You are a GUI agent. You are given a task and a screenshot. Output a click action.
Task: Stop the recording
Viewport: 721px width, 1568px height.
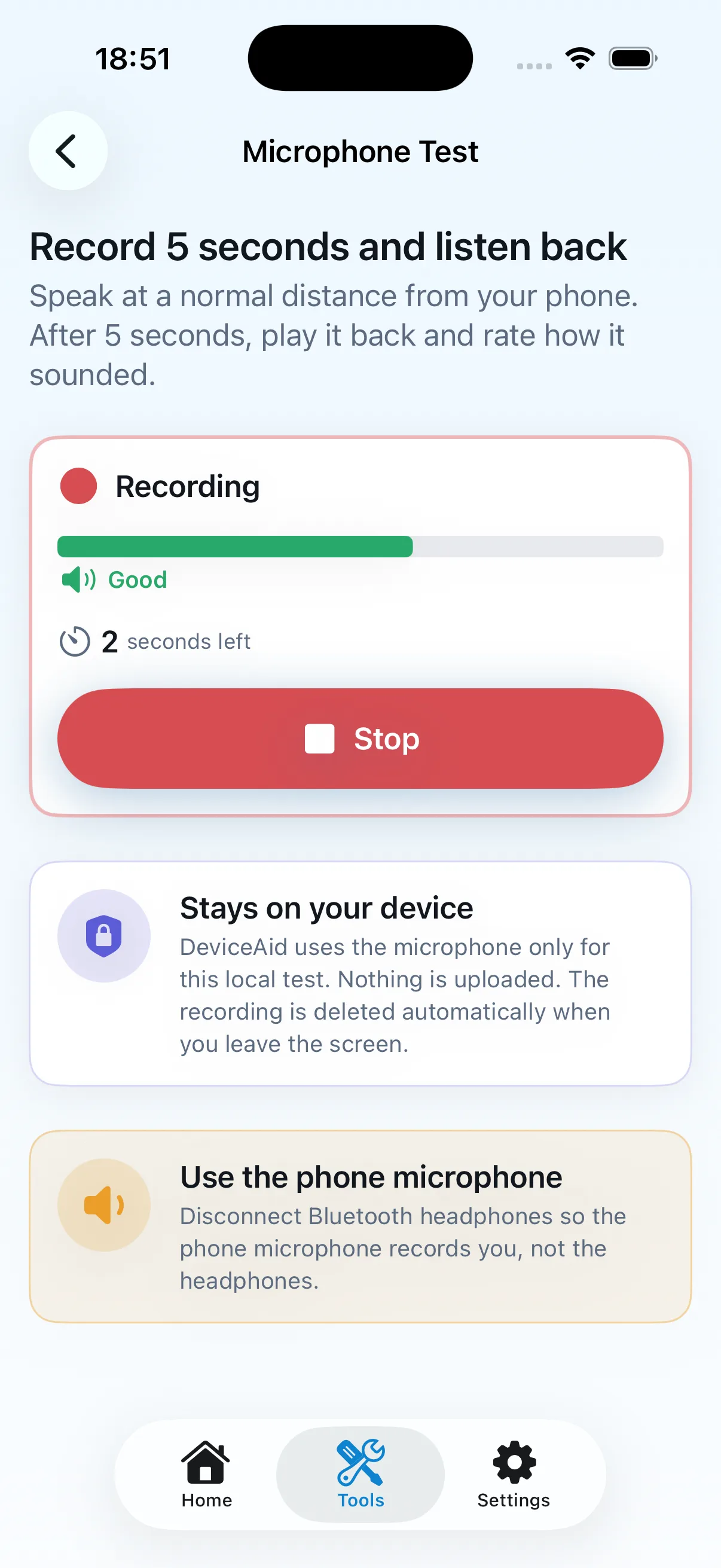click(360, 739)
